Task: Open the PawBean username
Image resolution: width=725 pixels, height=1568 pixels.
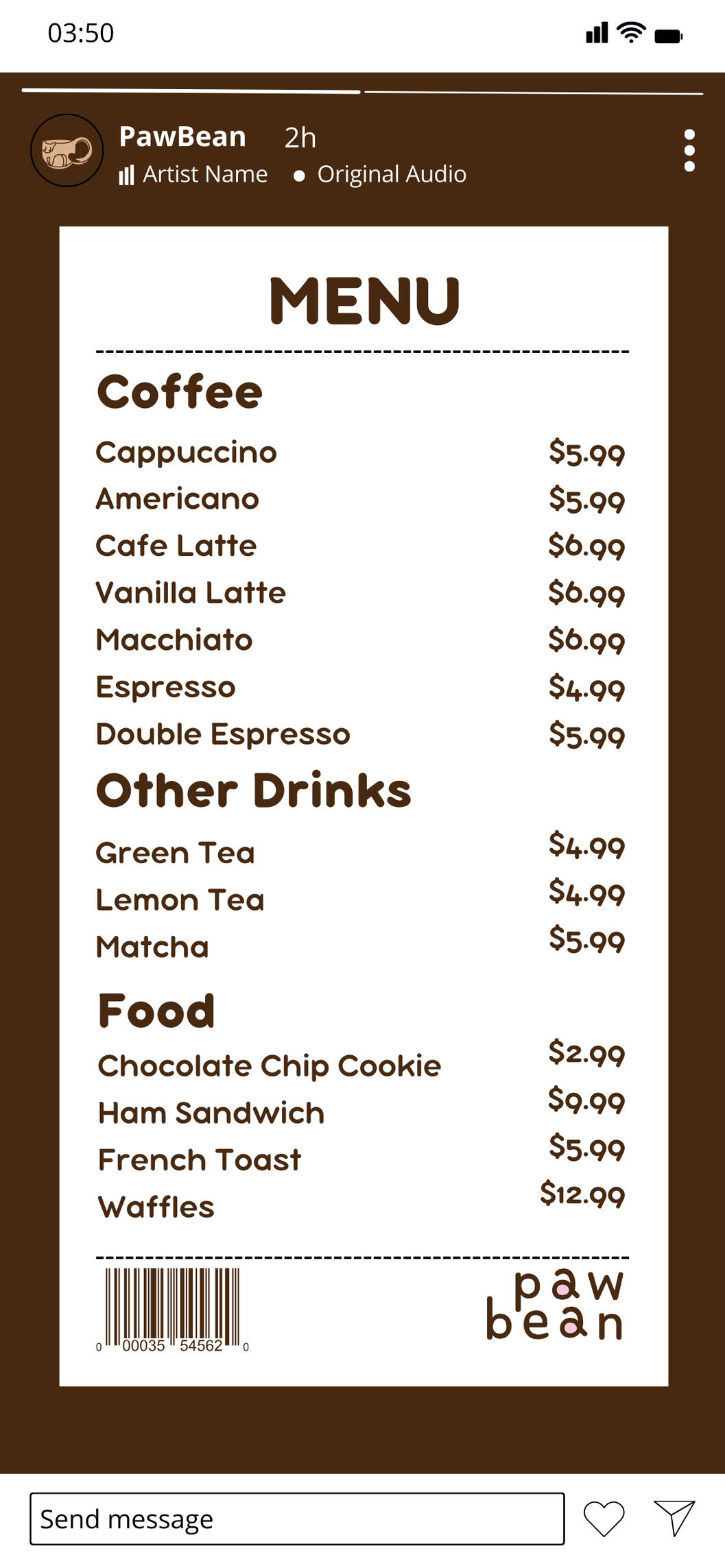Action: (182, 136)
